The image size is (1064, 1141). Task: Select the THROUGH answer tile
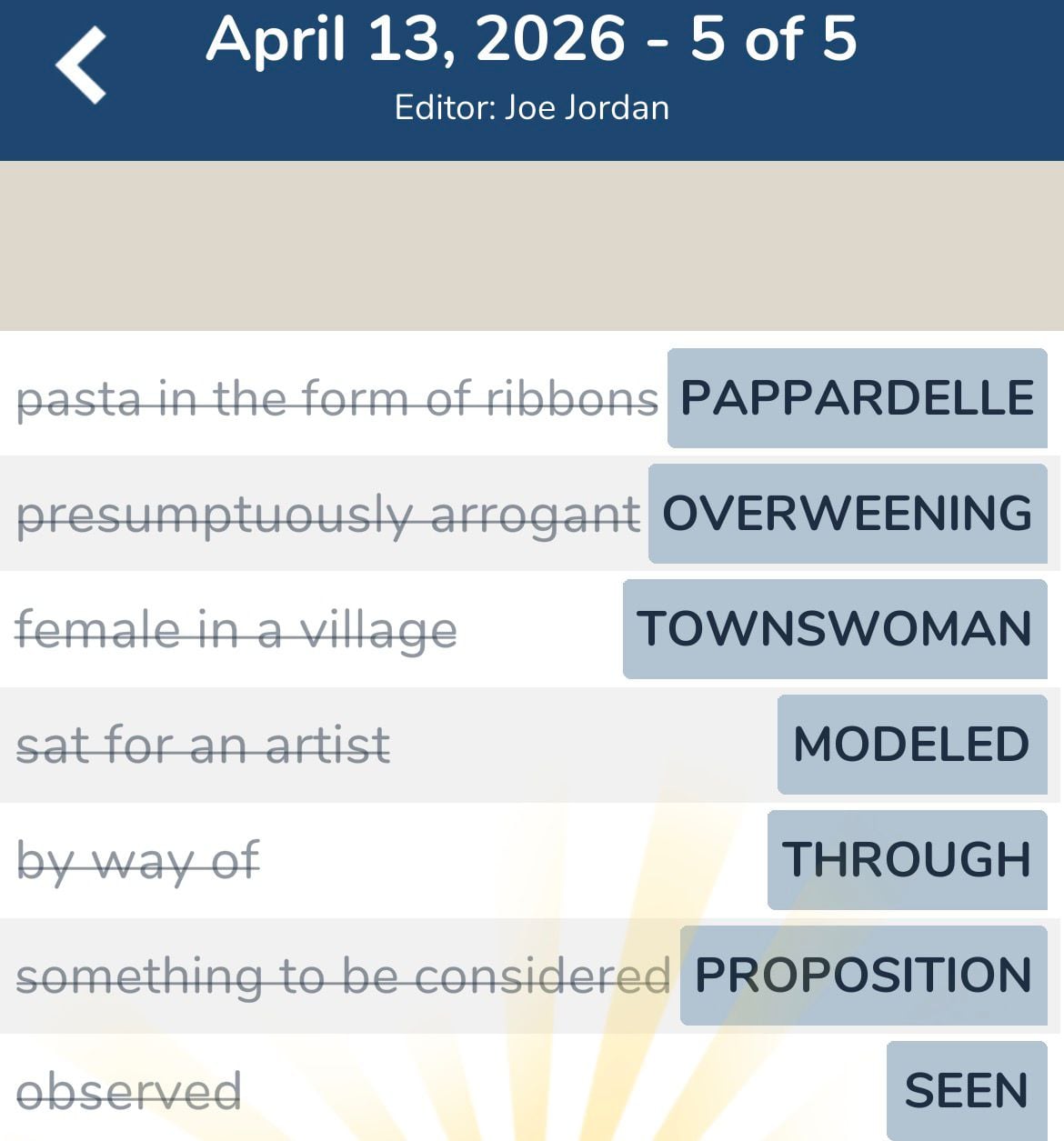point(908,859)
